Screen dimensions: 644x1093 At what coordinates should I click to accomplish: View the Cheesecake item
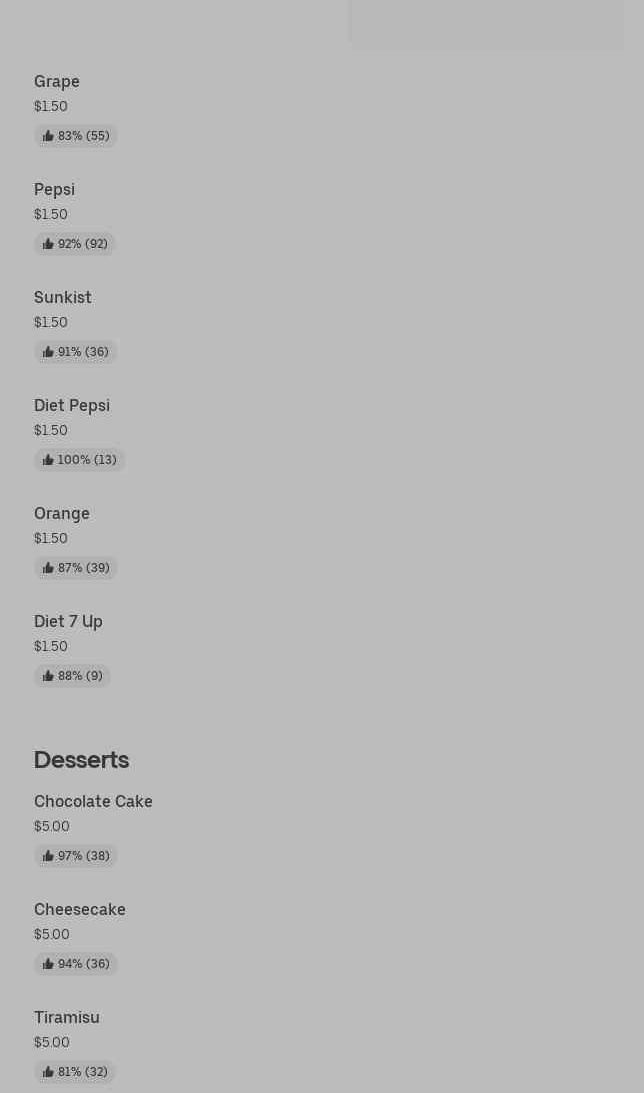click(x=80, y=910)
